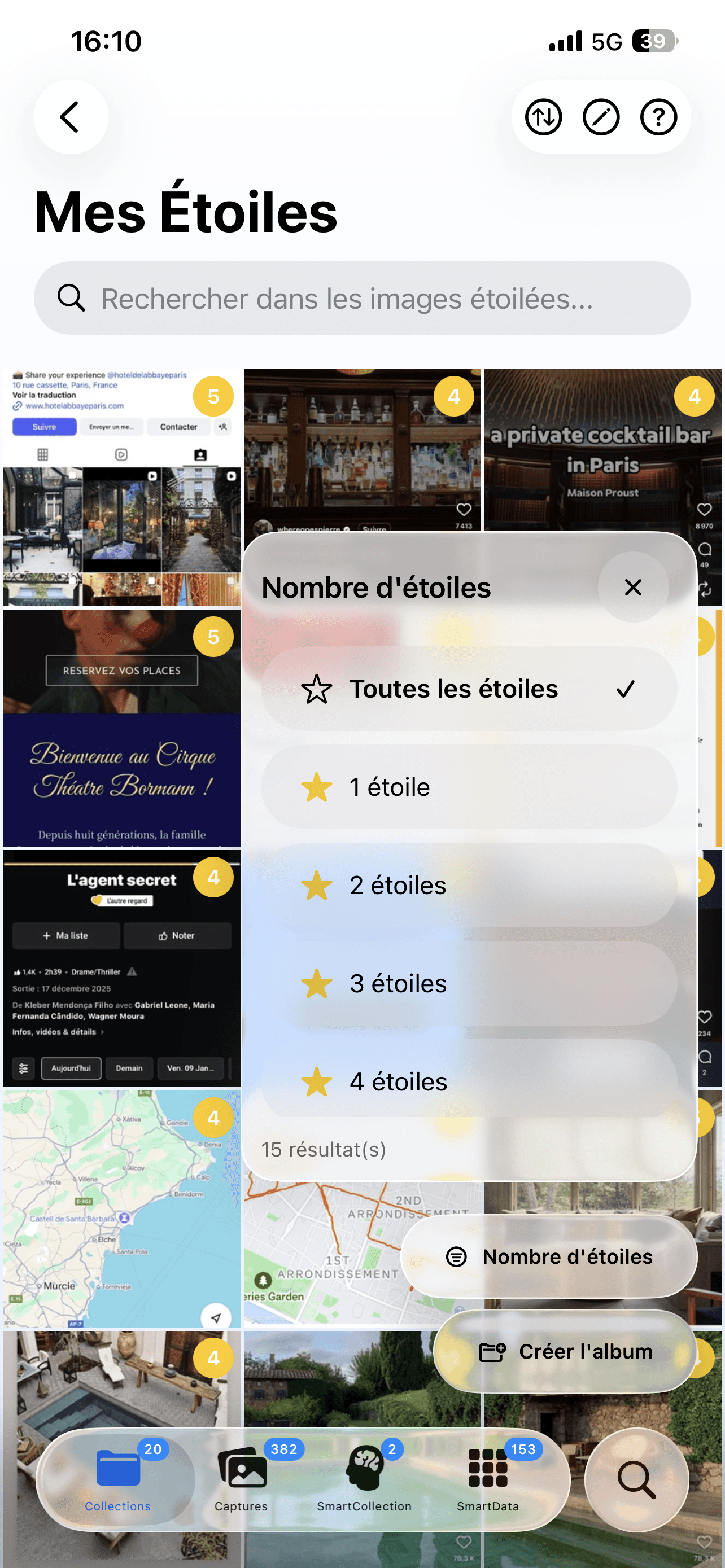The width and height of the screenshot is (725, 1568).
Task: Tap the search field for starred images
Action: pos(362,298)
